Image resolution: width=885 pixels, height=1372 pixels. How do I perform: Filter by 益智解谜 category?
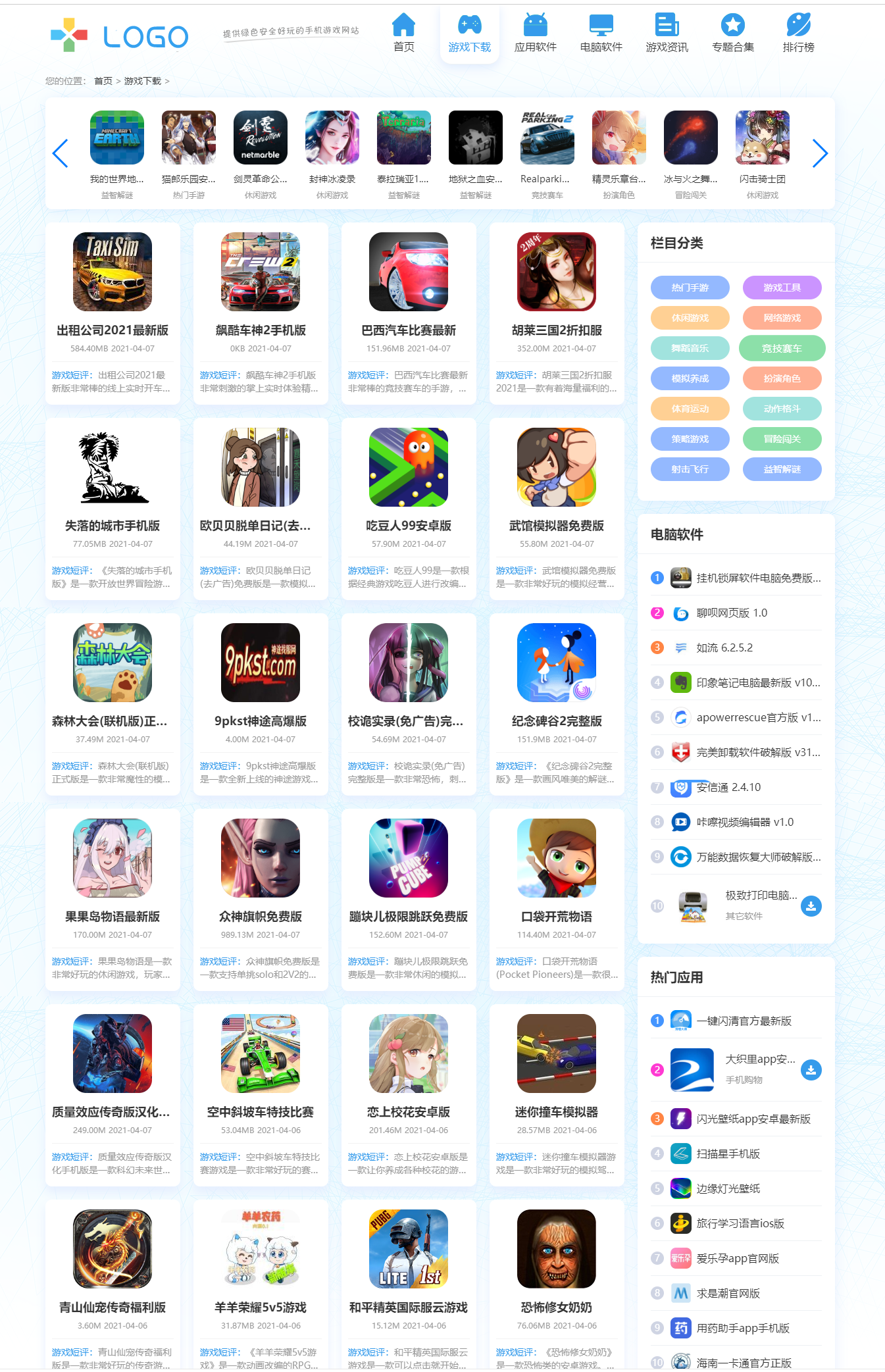[782, 469]
